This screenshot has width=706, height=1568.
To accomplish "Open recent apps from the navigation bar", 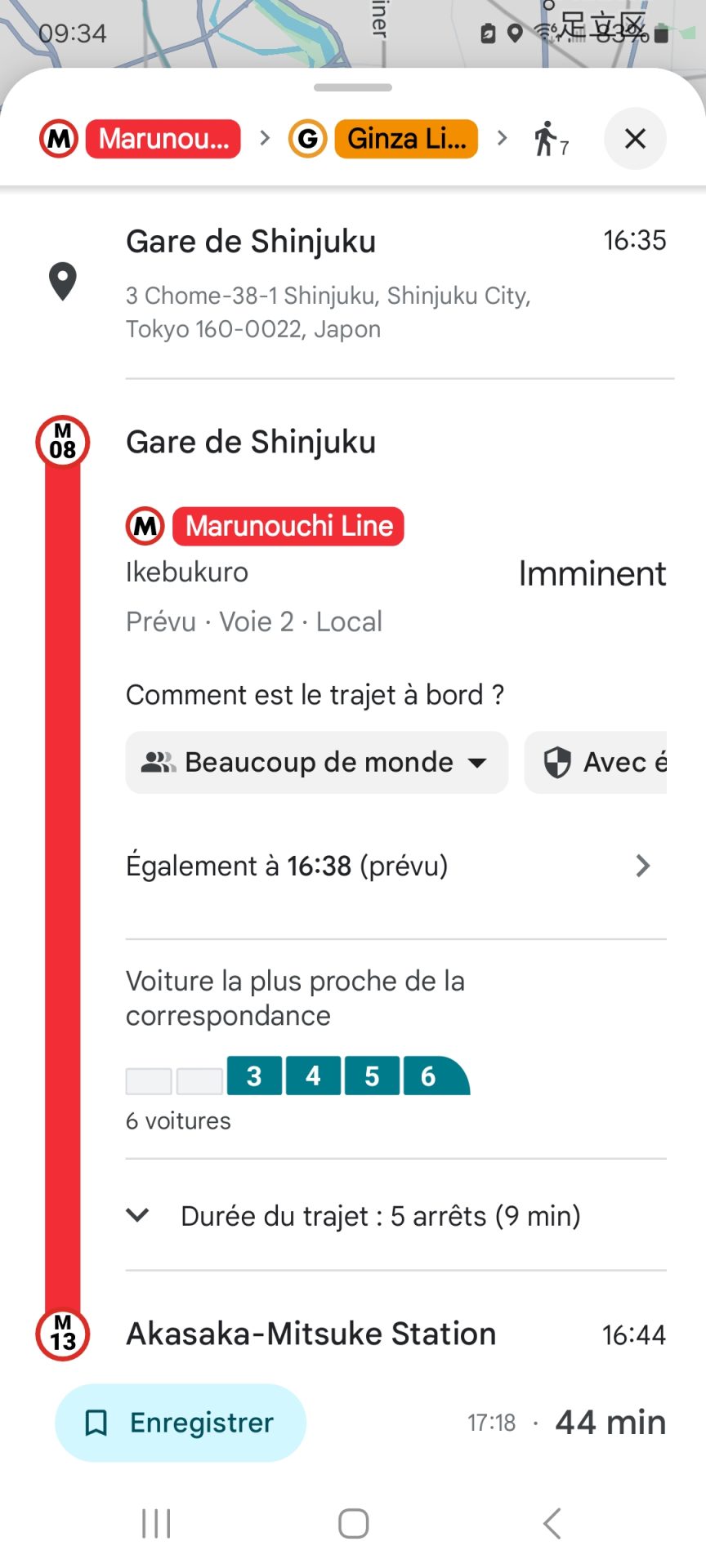I will (x=156, y=1523).
